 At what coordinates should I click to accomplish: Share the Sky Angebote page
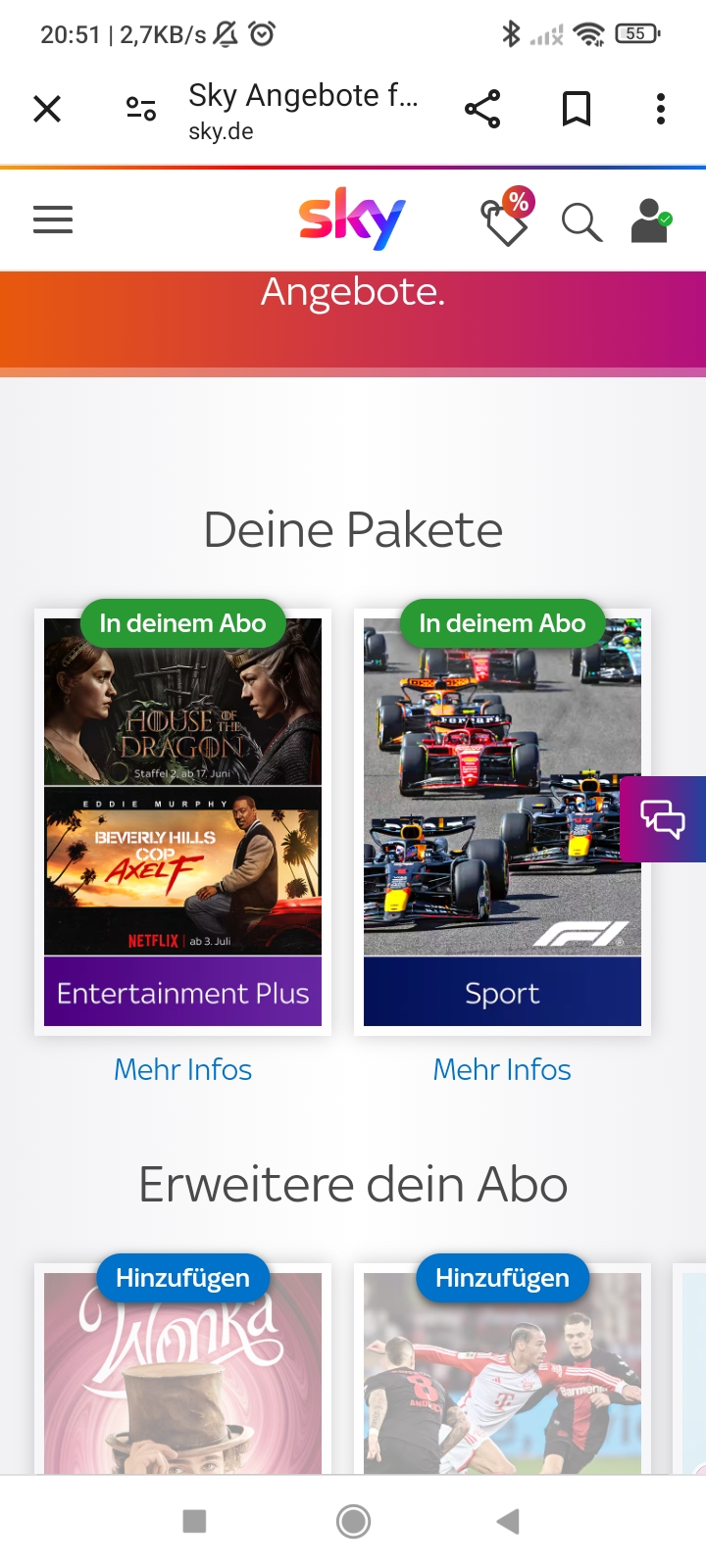click(x=482, y=109)
